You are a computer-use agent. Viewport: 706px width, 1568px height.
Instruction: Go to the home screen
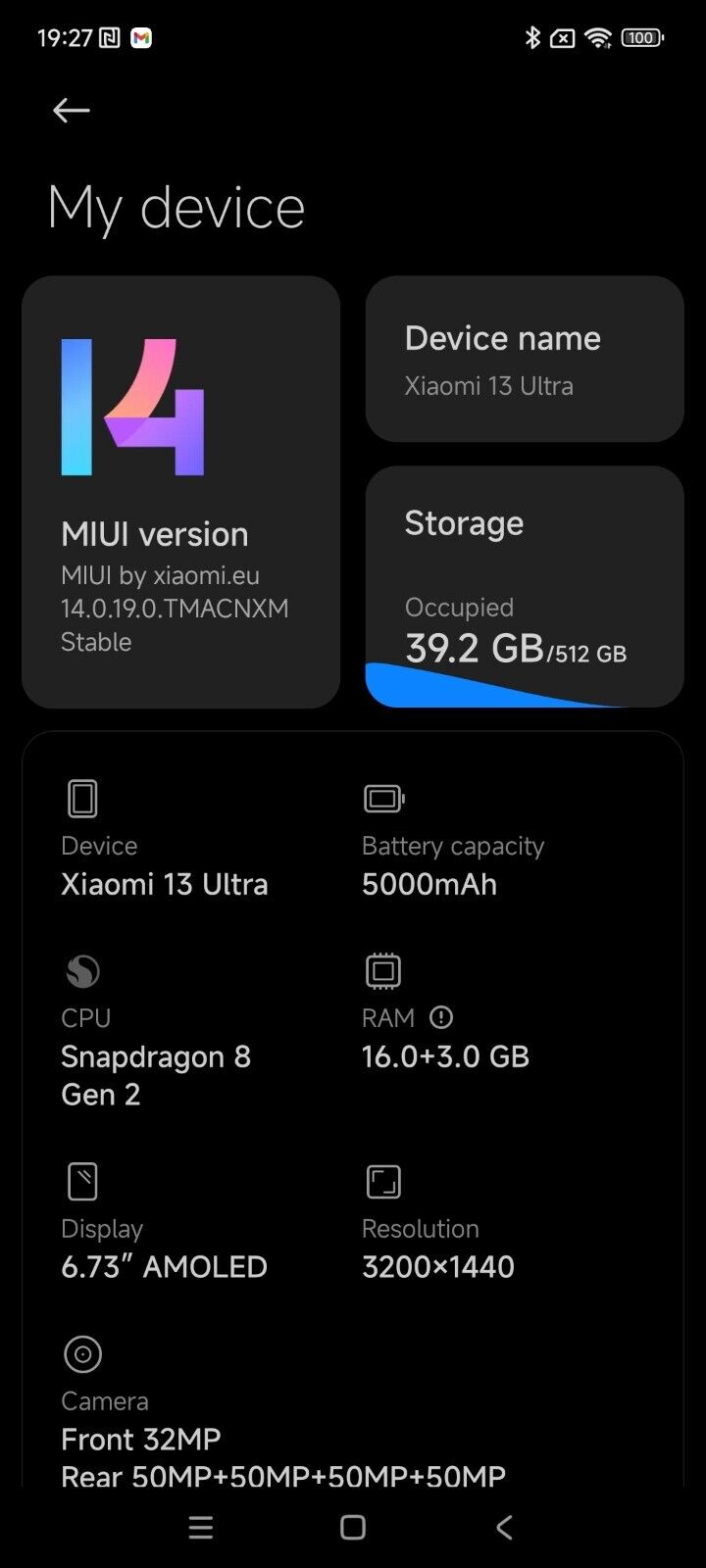353,1527
